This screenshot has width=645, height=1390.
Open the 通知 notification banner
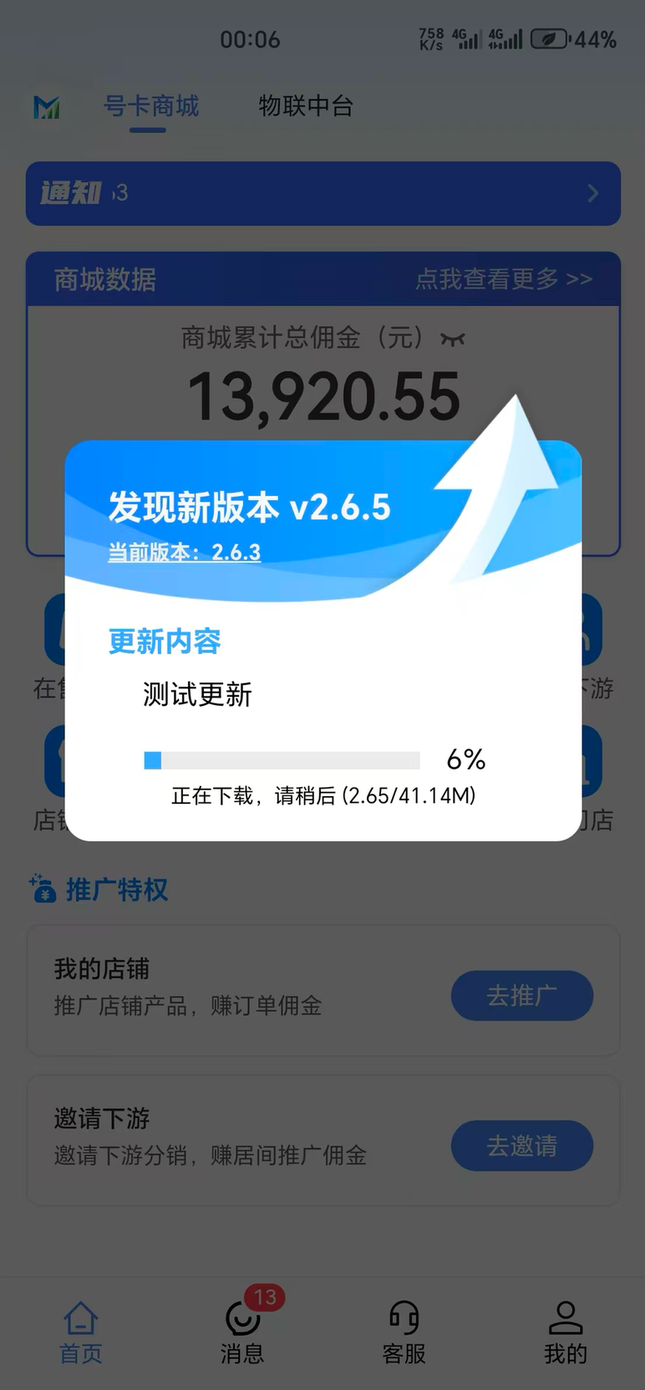click(322, 193)
